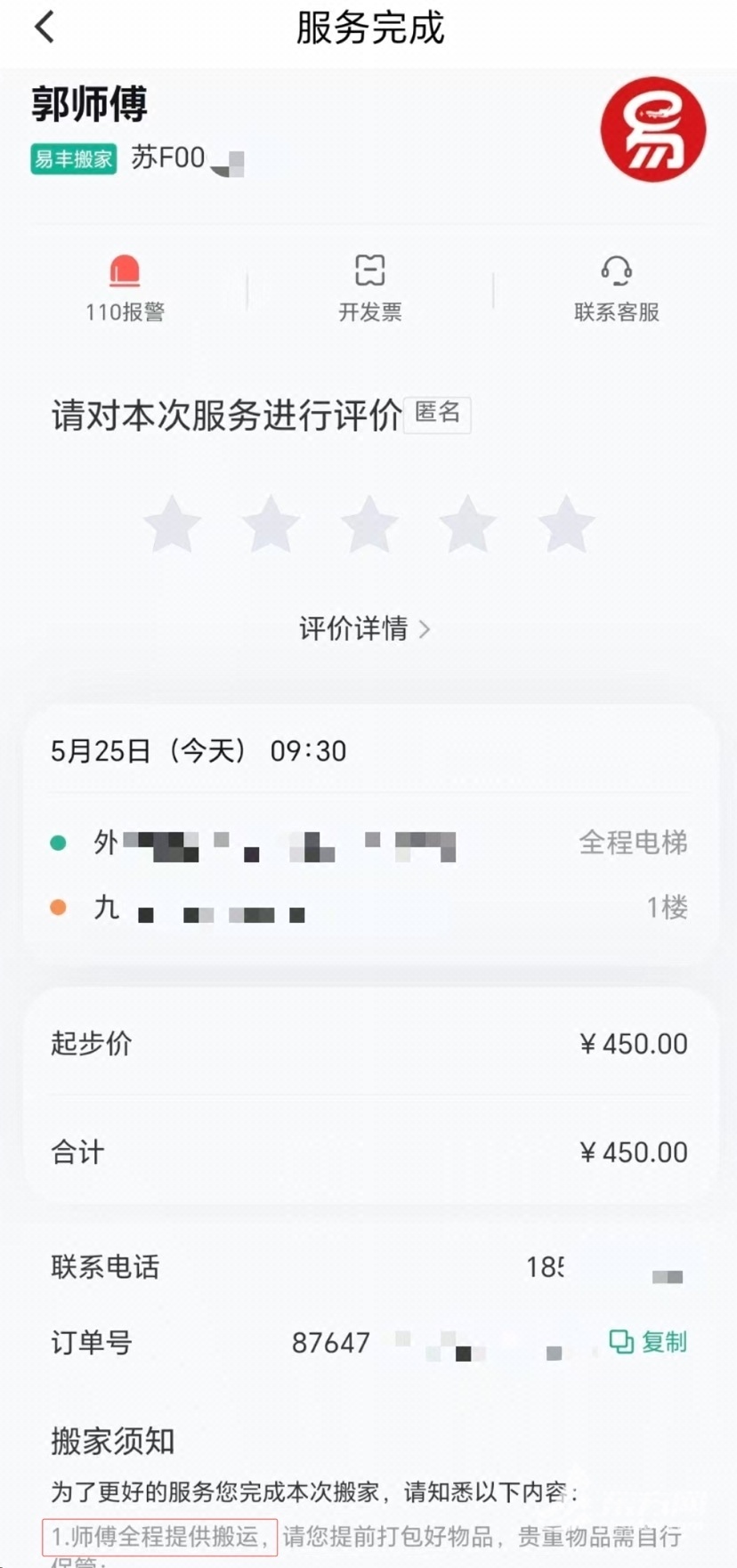Image resolution: width=737 pixels, height=1568 pixels.
Task: Select the middle star on rating slider
Action: click(368, 524)
